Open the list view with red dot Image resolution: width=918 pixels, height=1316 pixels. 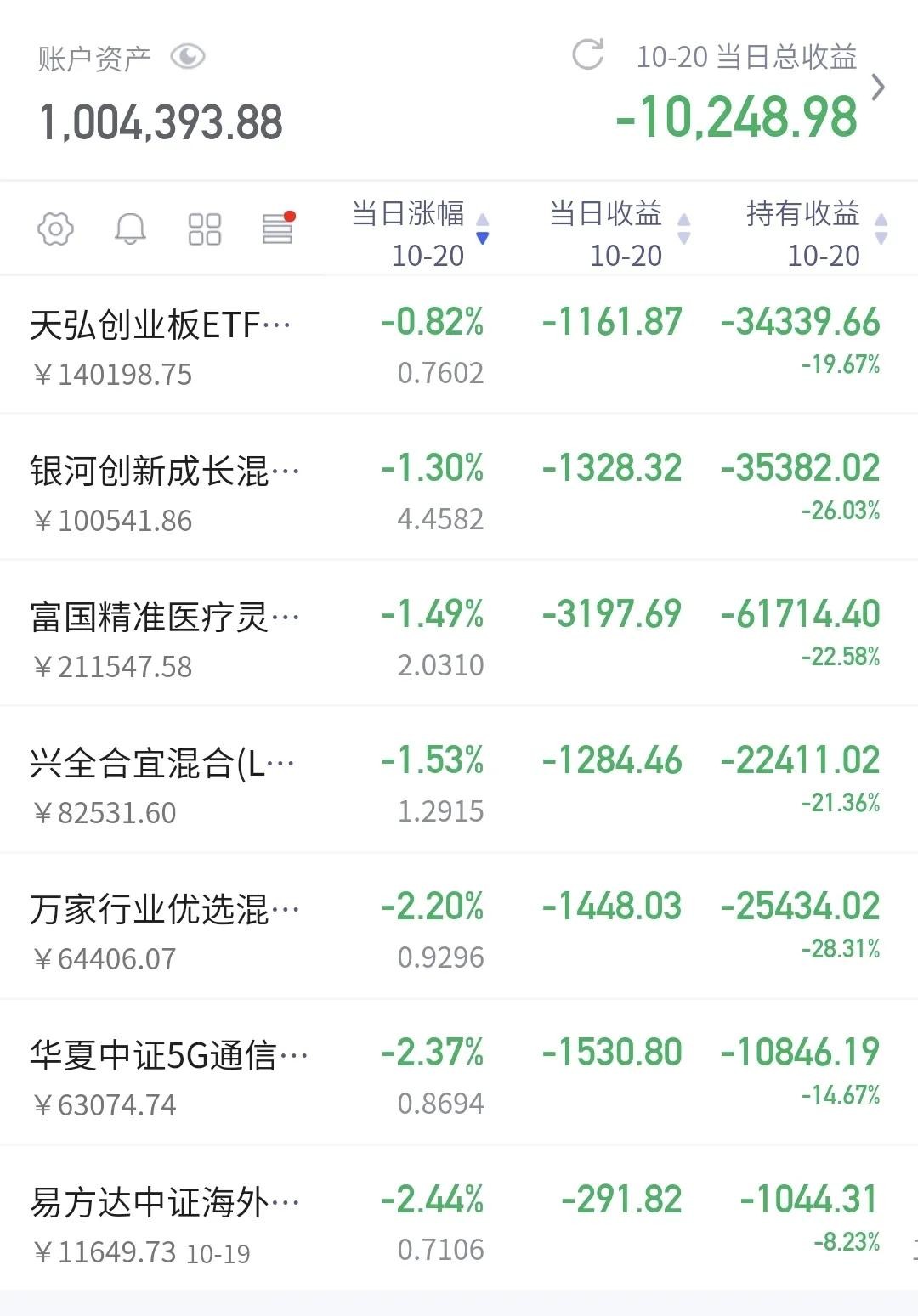pyautogui.click(x=278, y=229)
